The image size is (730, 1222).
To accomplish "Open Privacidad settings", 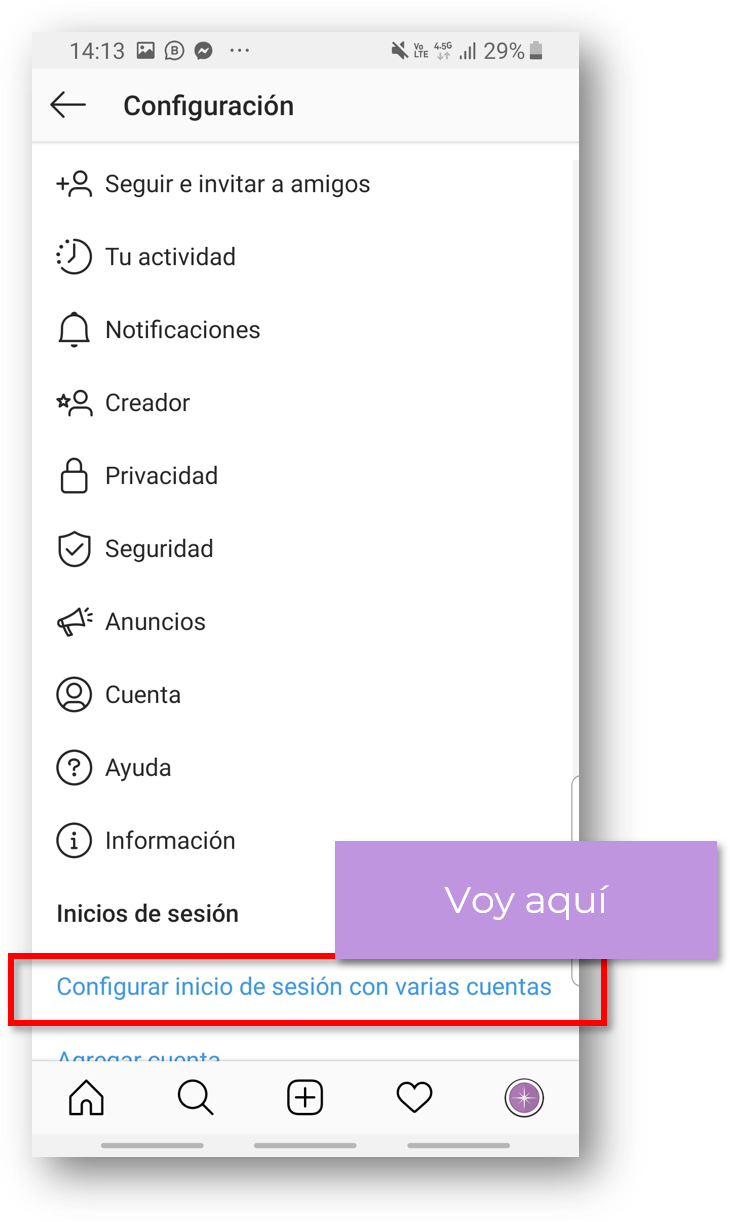I will click(x=304, y=476).
